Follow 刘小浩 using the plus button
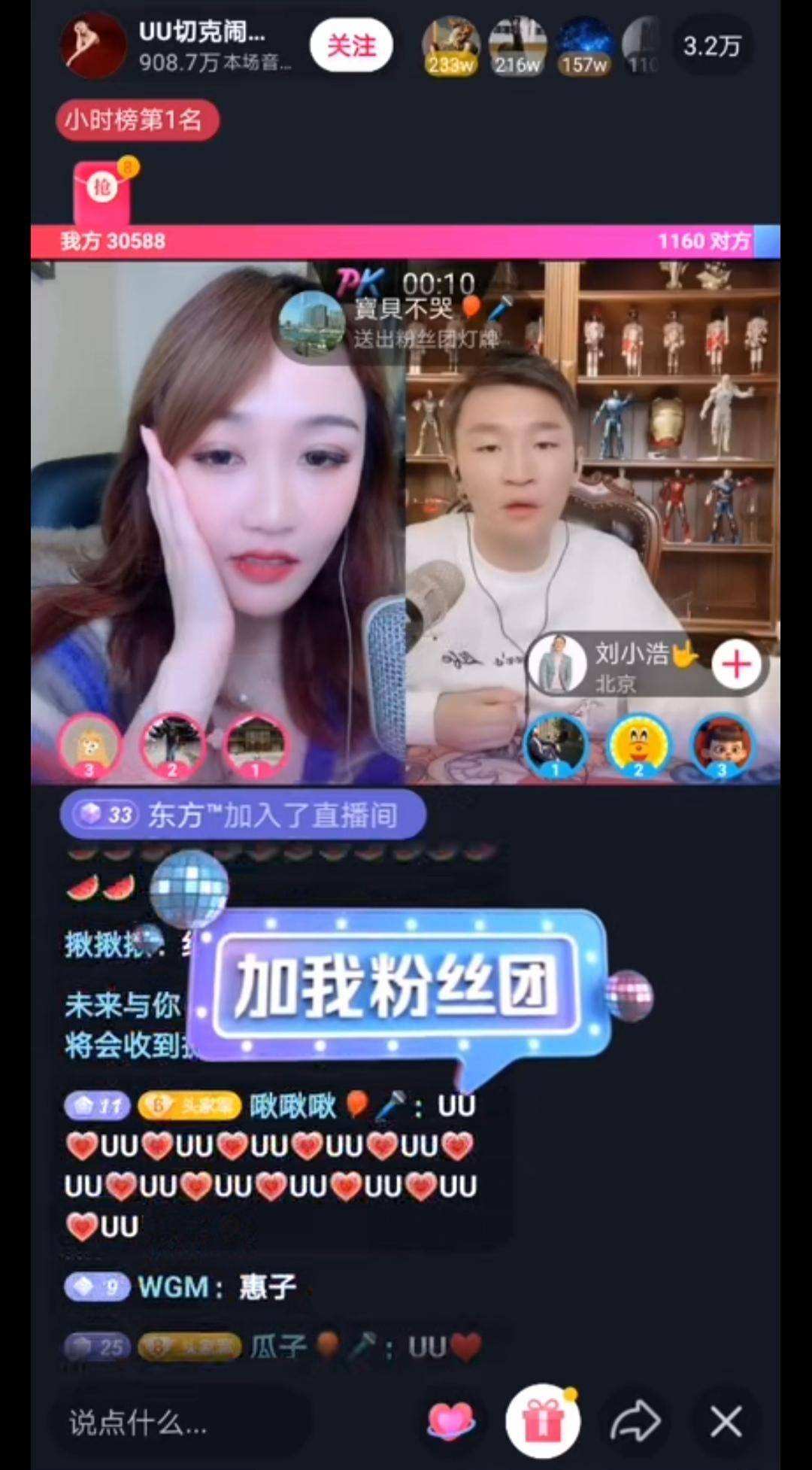Screen dimensions: 812x1470 (x=735, y=665)
